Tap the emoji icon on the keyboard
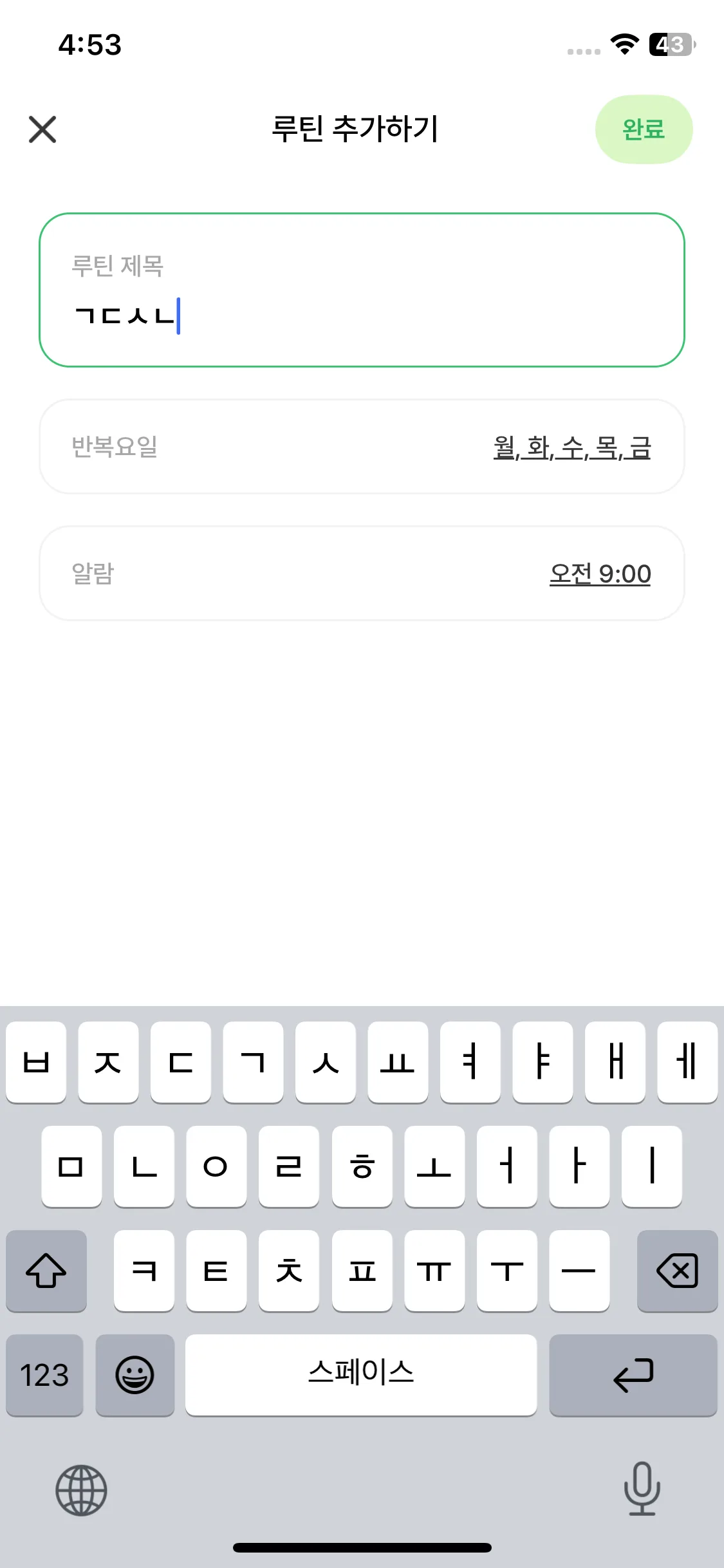The height and width of the screenshot is (1568, 724). tap(135, 1375)
